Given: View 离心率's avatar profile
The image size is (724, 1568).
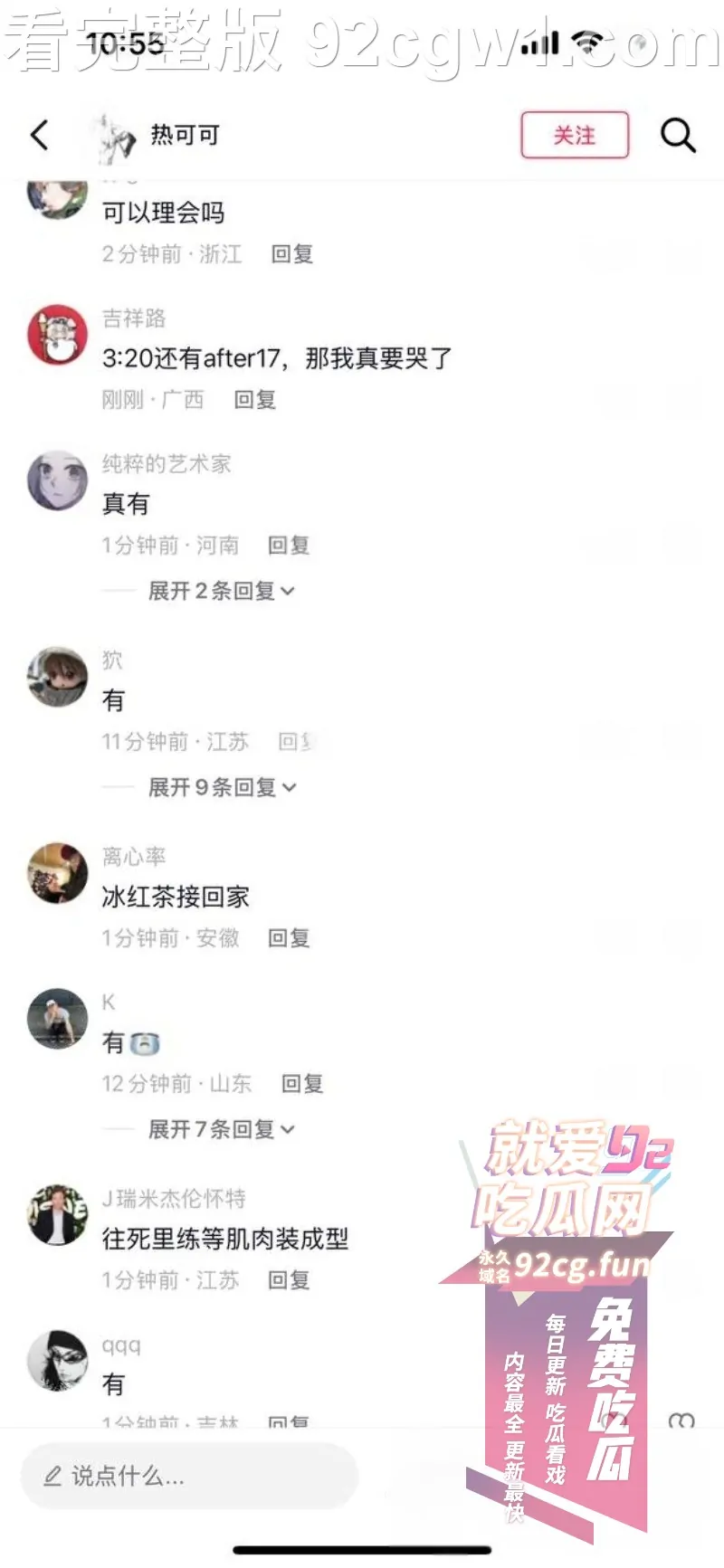Looking at the screenshot, I should (57, 873).
